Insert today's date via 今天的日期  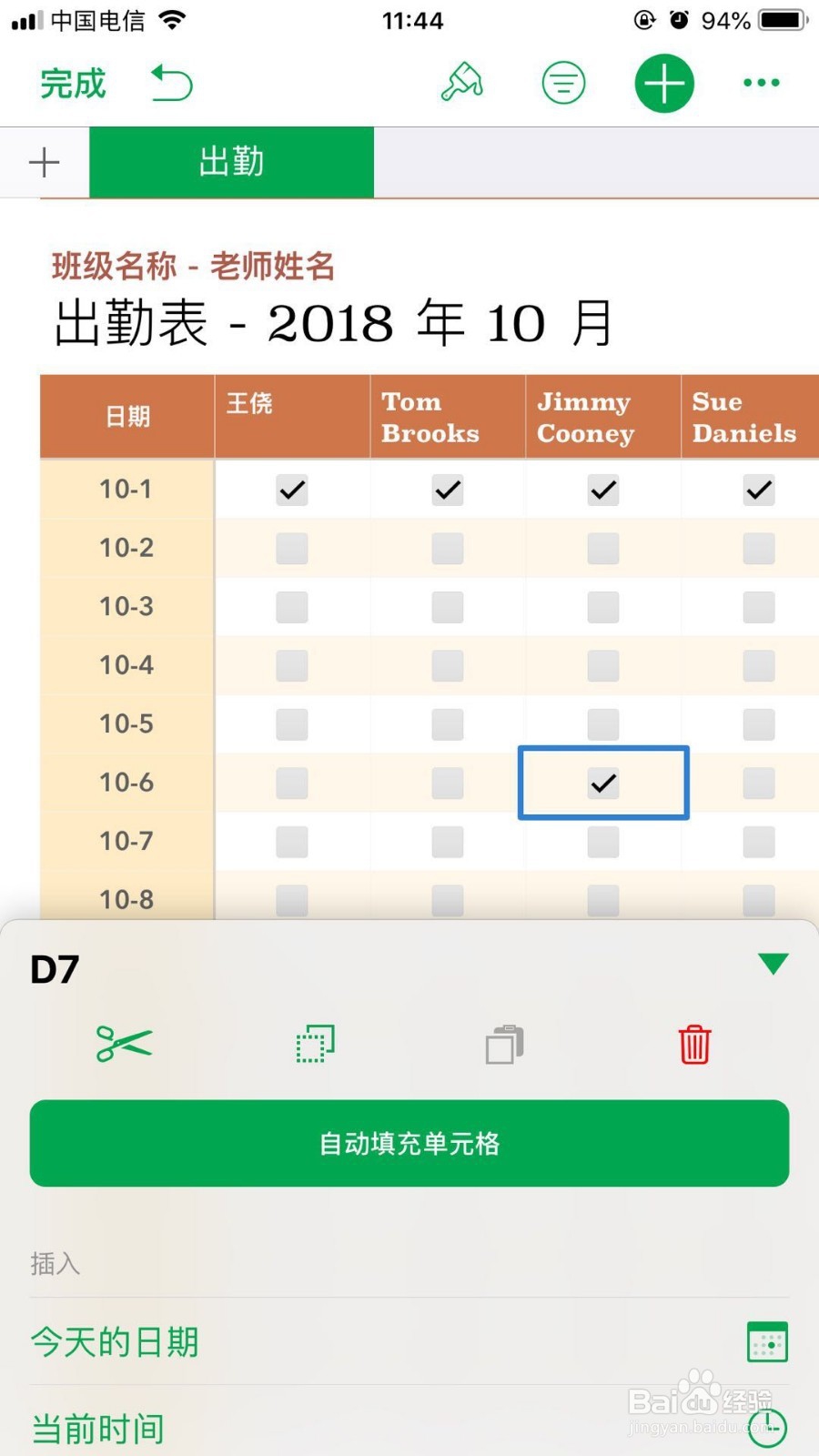116,1341
